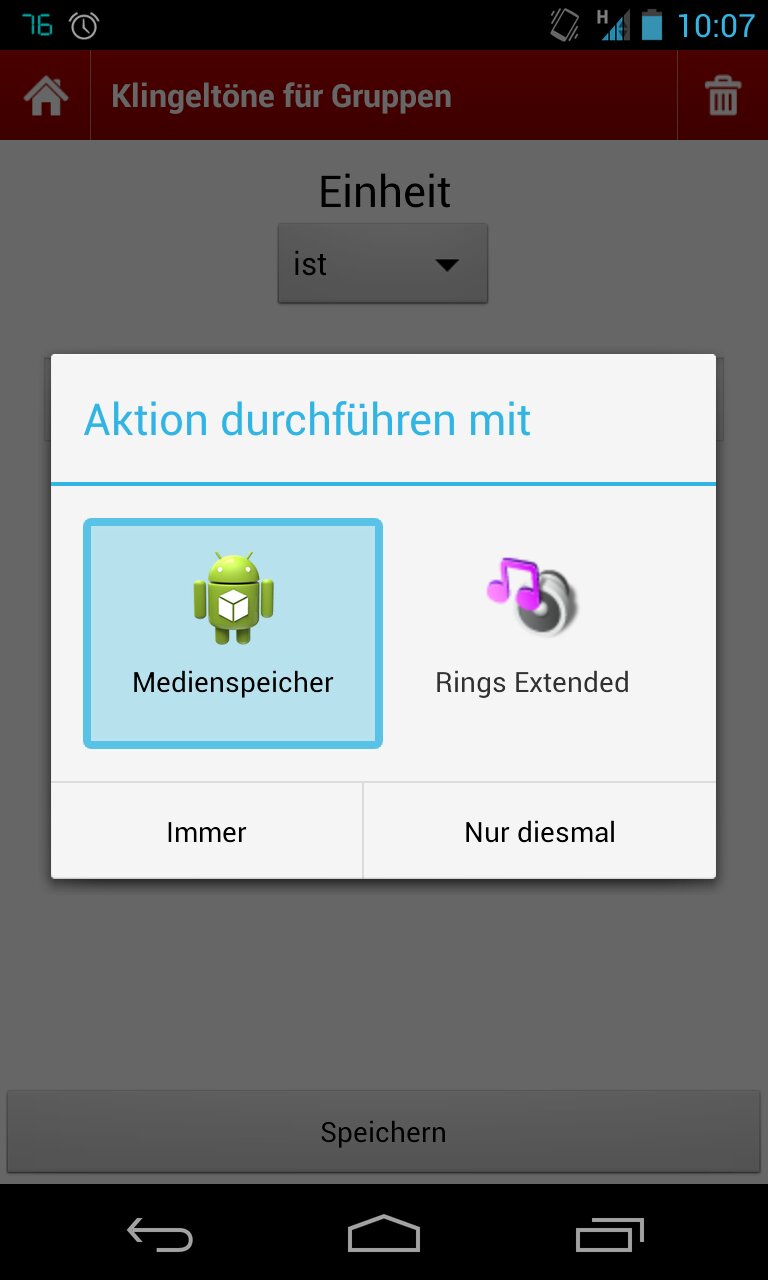This screenshot has width=768, height=1280.
Task: Confirm with Nur diesmal
Action: pyautogui.click(x=540, y=832)
